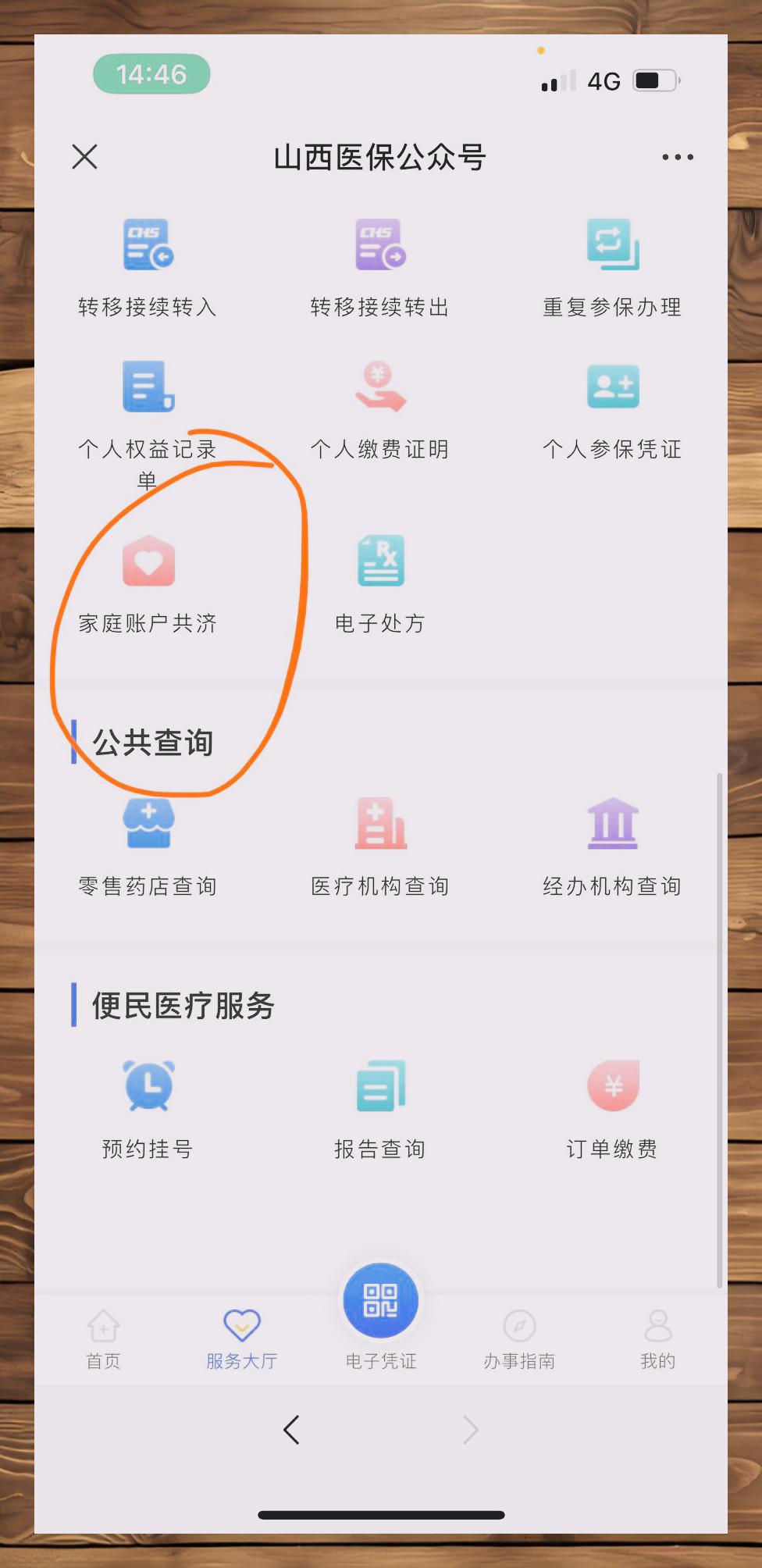
Task: Tap the back navigation arrow
Action: coord(291,1430)
